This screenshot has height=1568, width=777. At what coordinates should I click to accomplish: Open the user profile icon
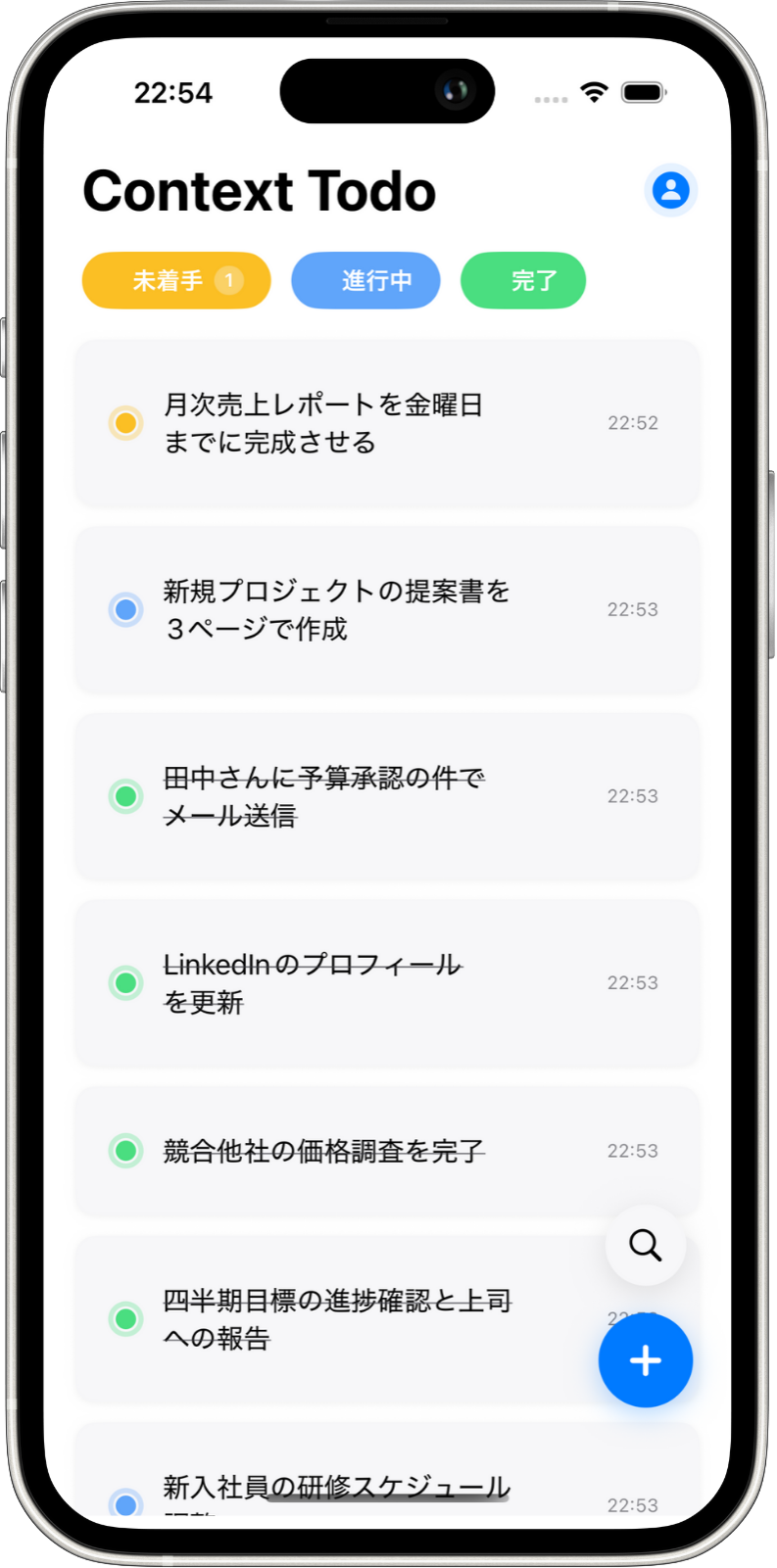click(x=671, y=190)
